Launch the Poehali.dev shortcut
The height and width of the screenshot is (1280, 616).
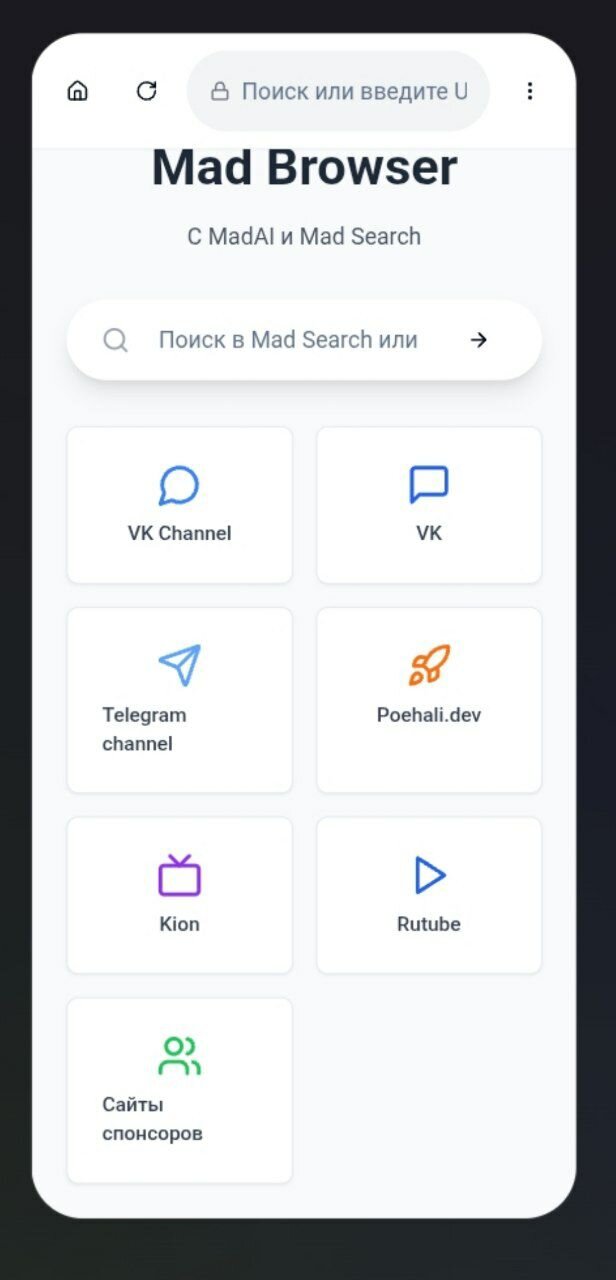(429, 700)
